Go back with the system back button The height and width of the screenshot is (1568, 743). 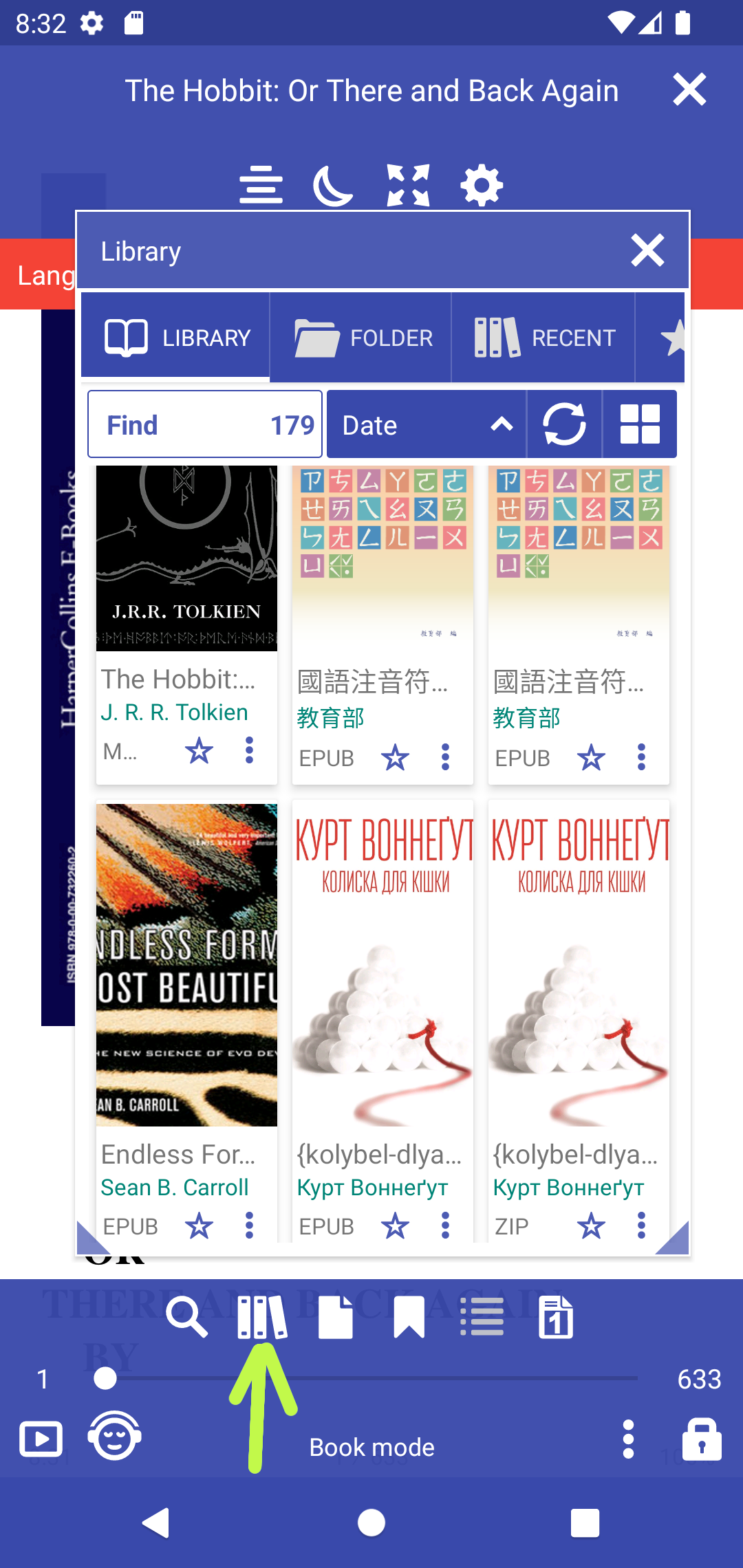tap(157, 1523)
